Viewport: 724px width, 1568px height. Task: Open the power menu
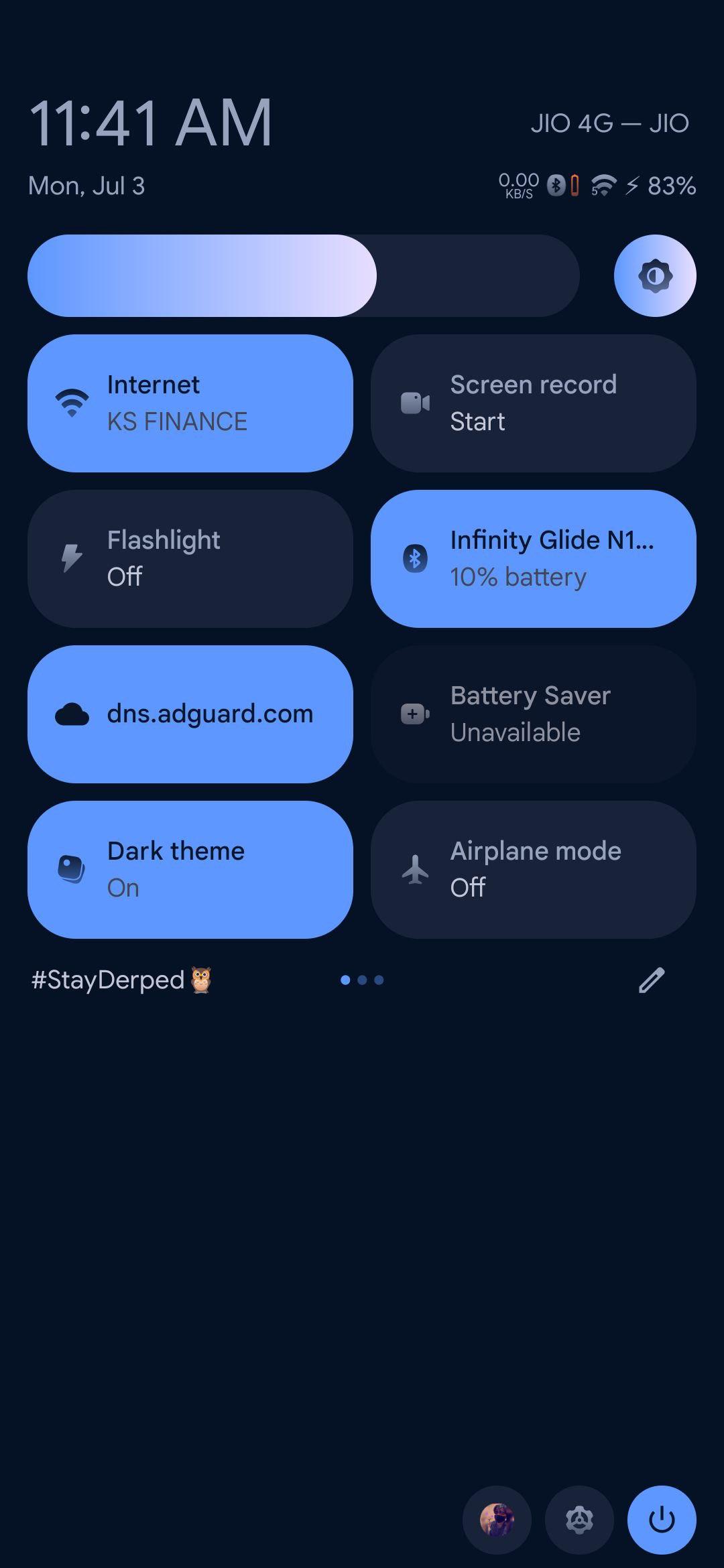point(662,1520)
